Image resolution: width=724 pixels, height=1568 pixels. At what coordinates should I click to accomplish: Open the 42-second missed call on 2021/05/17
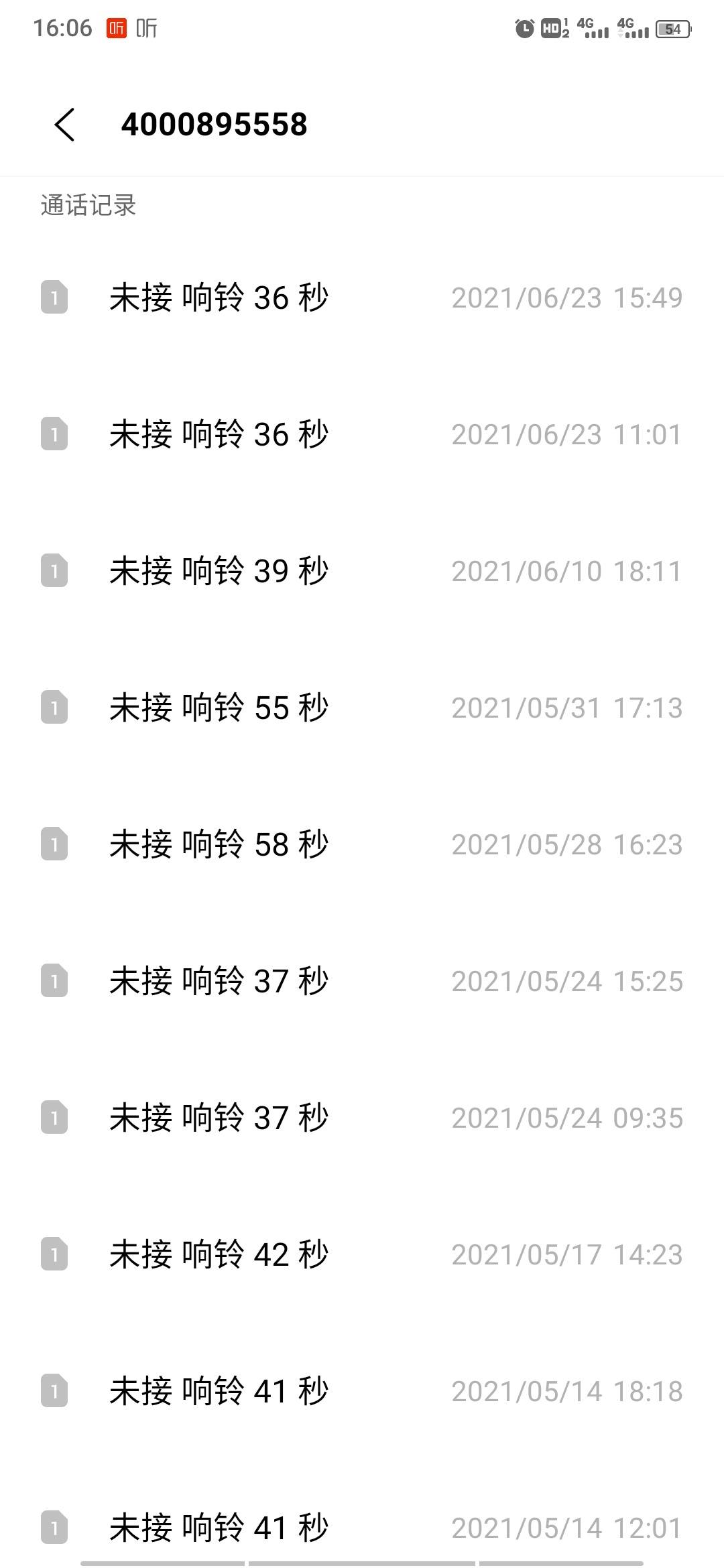click(x=362, y=1254)
